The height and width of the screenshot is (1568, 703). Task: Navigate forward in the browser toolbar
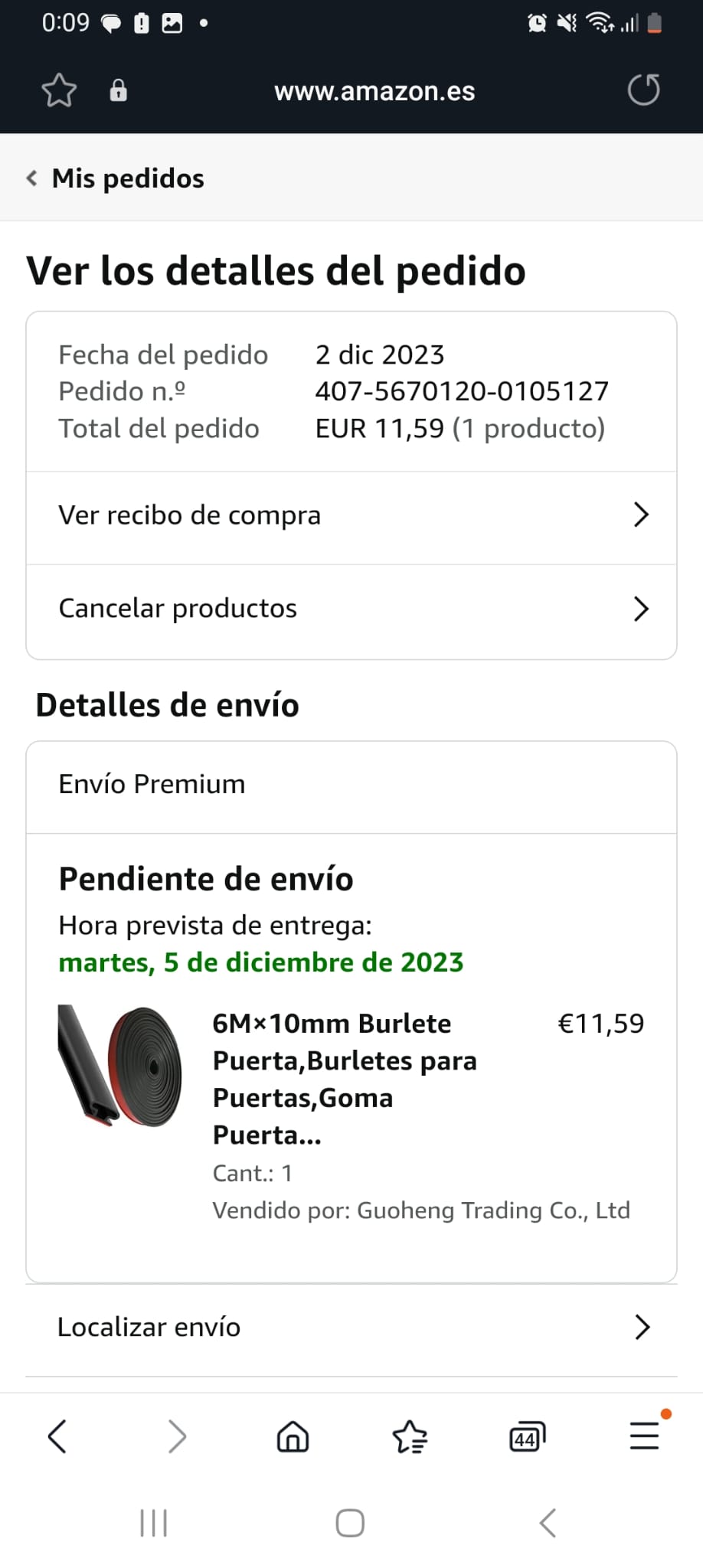pyautogui.click(x=177, y=1436)
